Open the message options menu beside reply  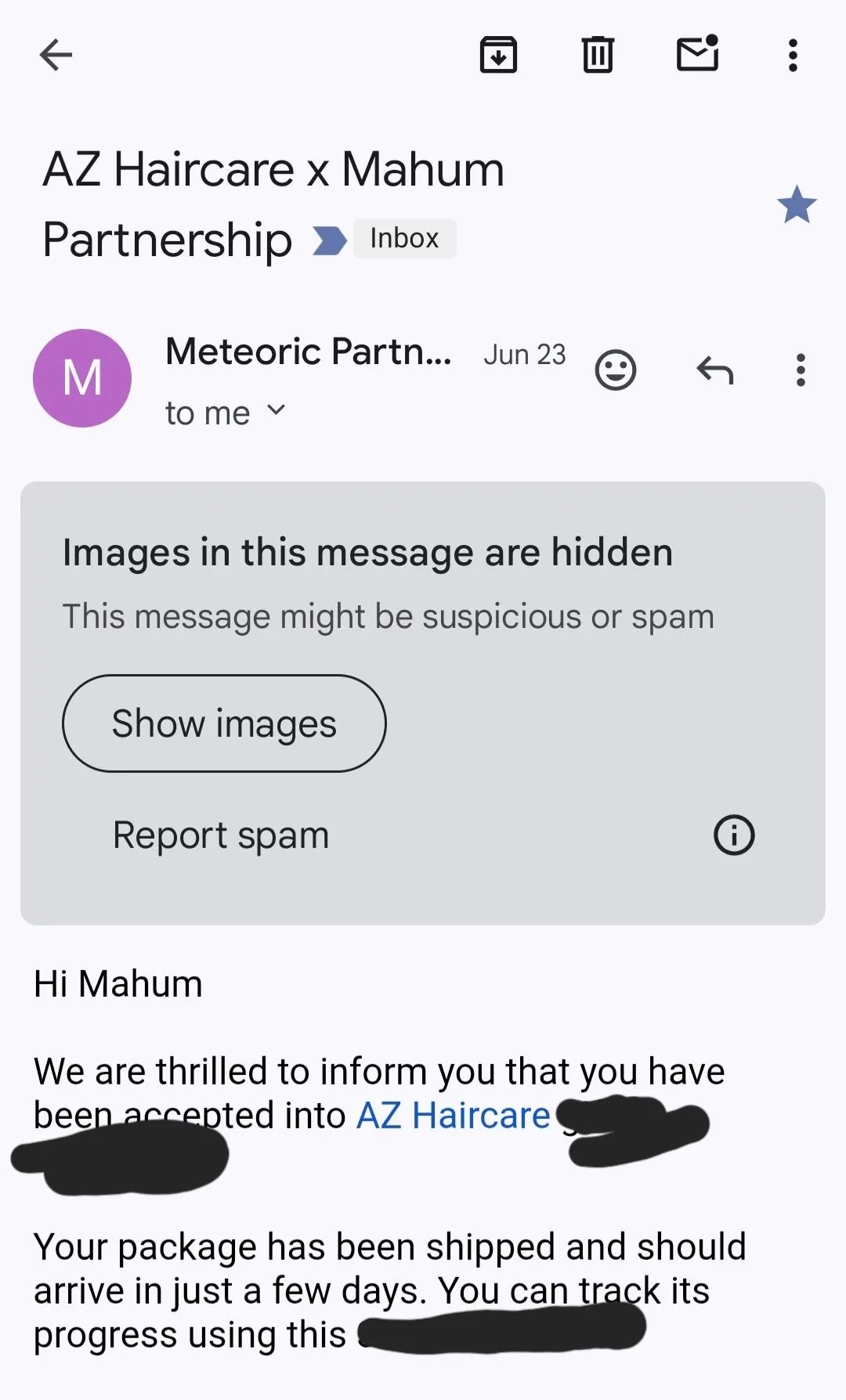801,370
